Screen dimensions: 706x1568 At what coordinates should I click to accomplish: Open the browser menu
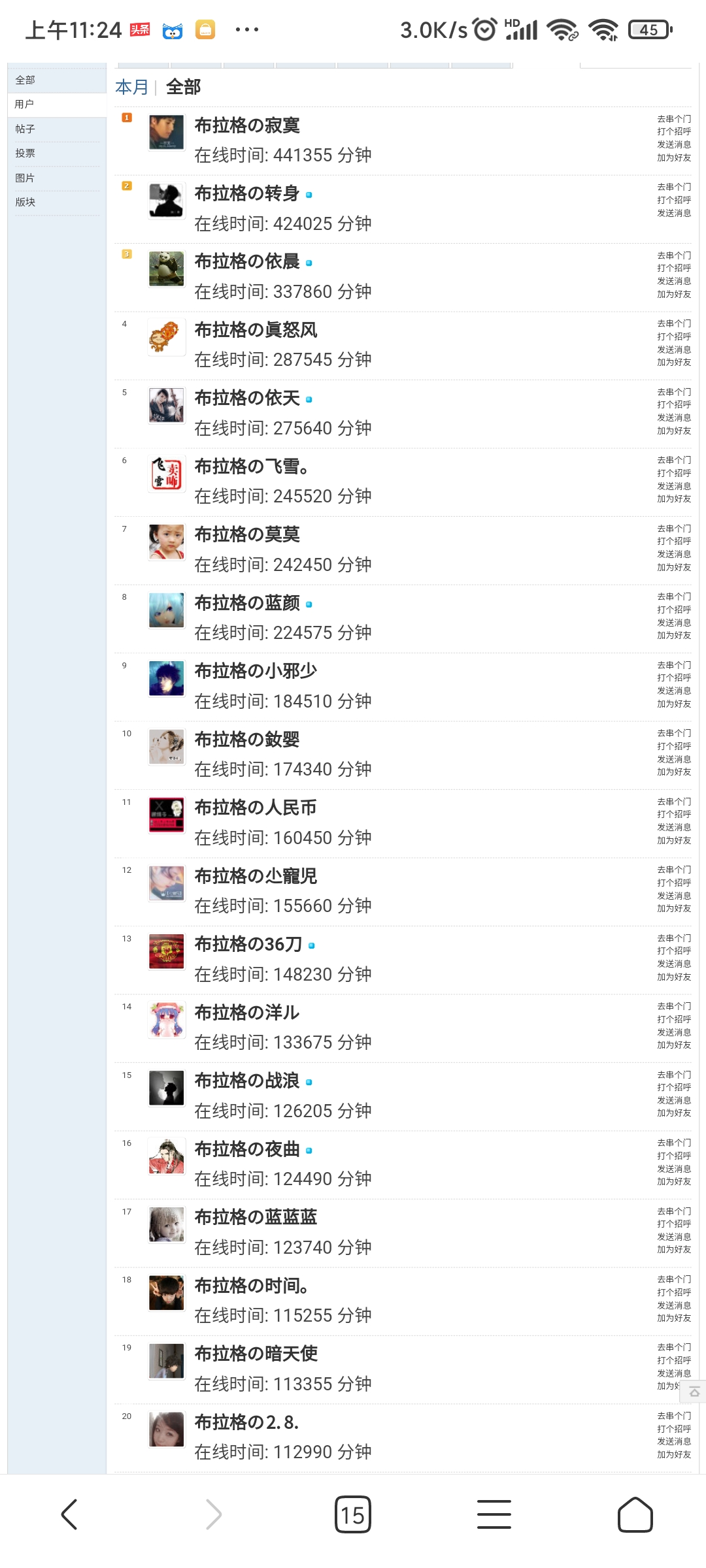494,1514
